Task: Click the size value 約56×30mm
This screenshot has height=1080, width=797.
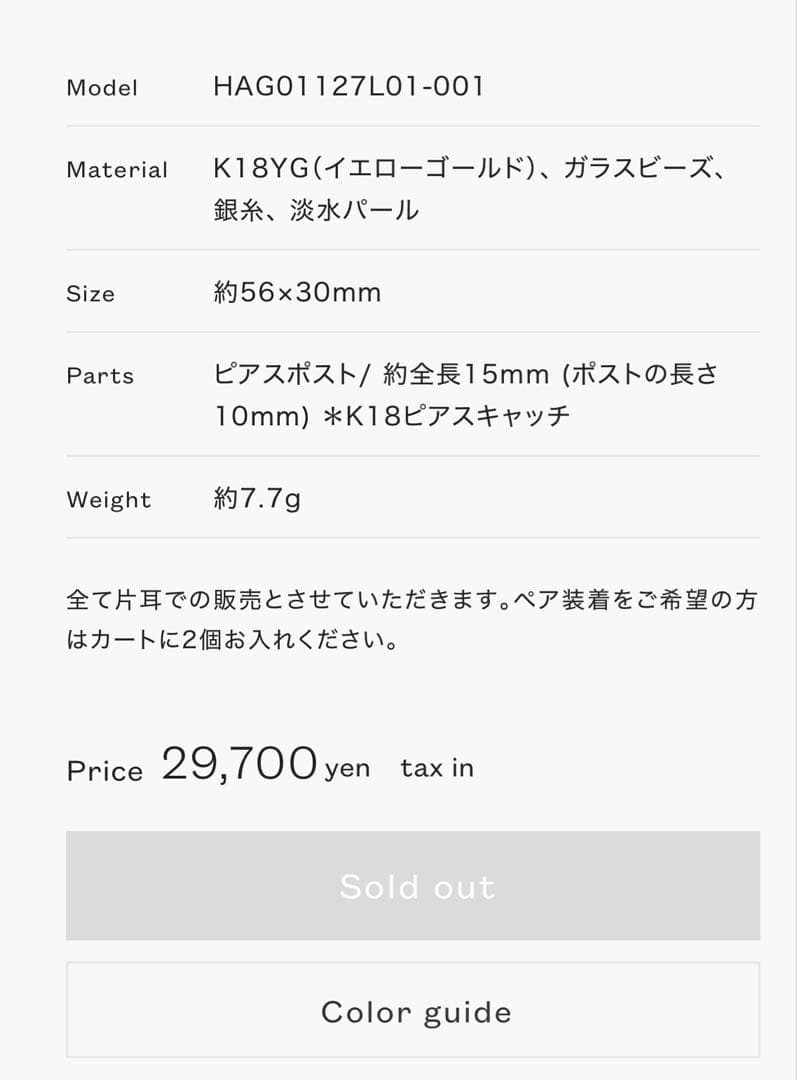Action: [x=296, y=292]
